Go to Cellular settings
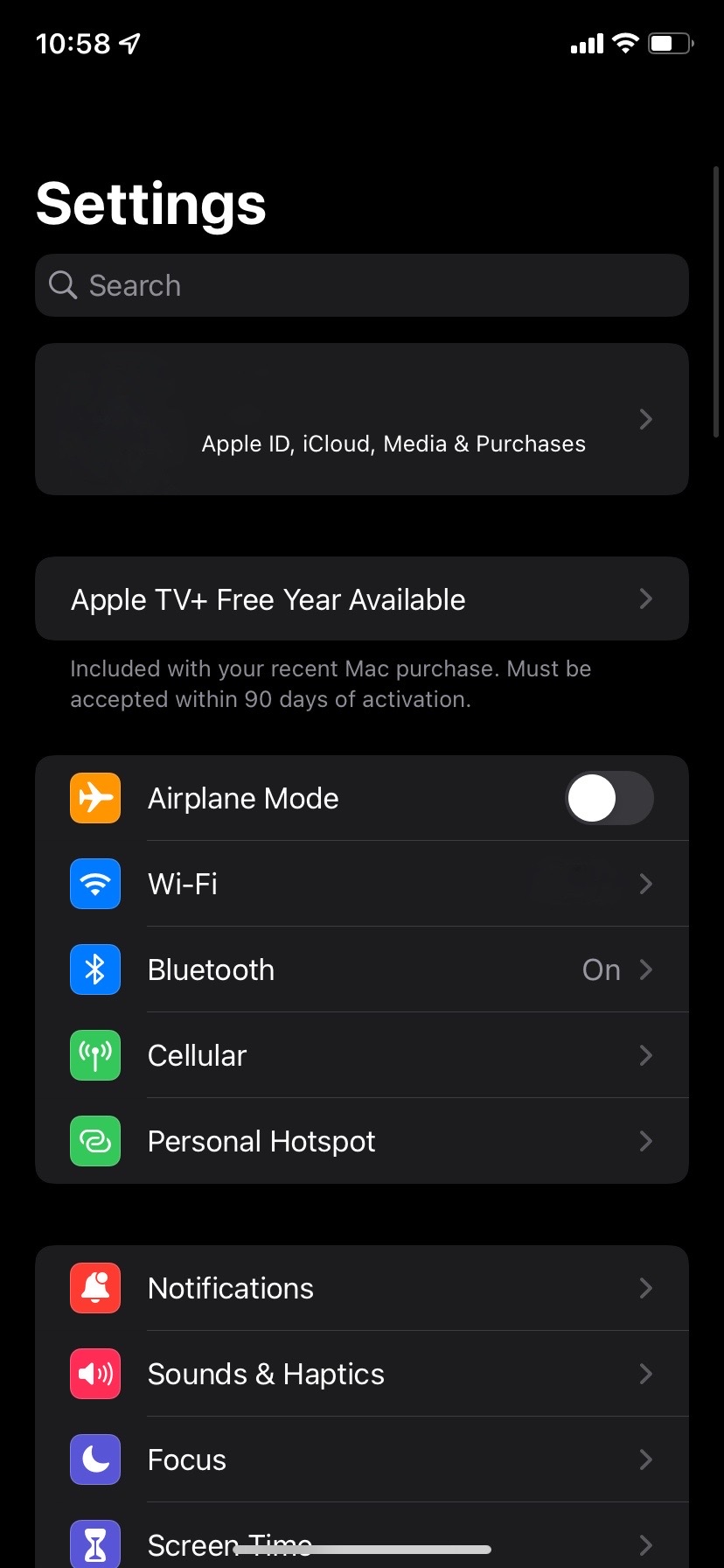The image size is (724, 1568). [362, 1055]
